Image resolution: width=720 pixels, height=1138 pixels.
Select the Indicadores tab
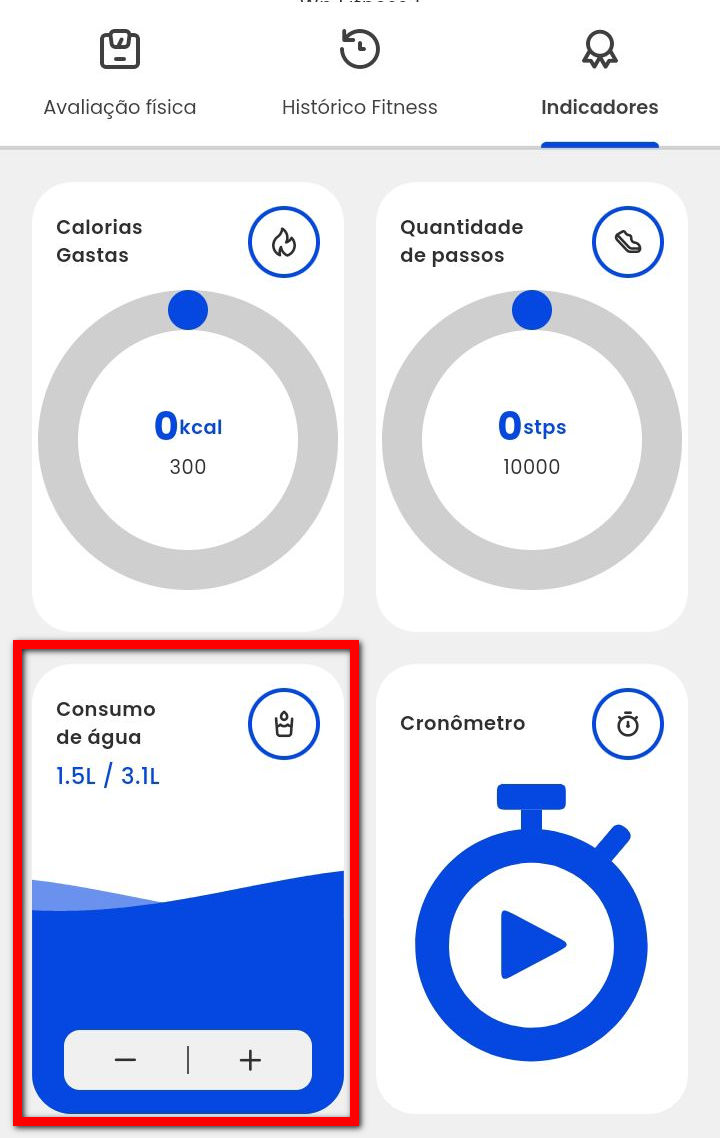click(599, 77)
